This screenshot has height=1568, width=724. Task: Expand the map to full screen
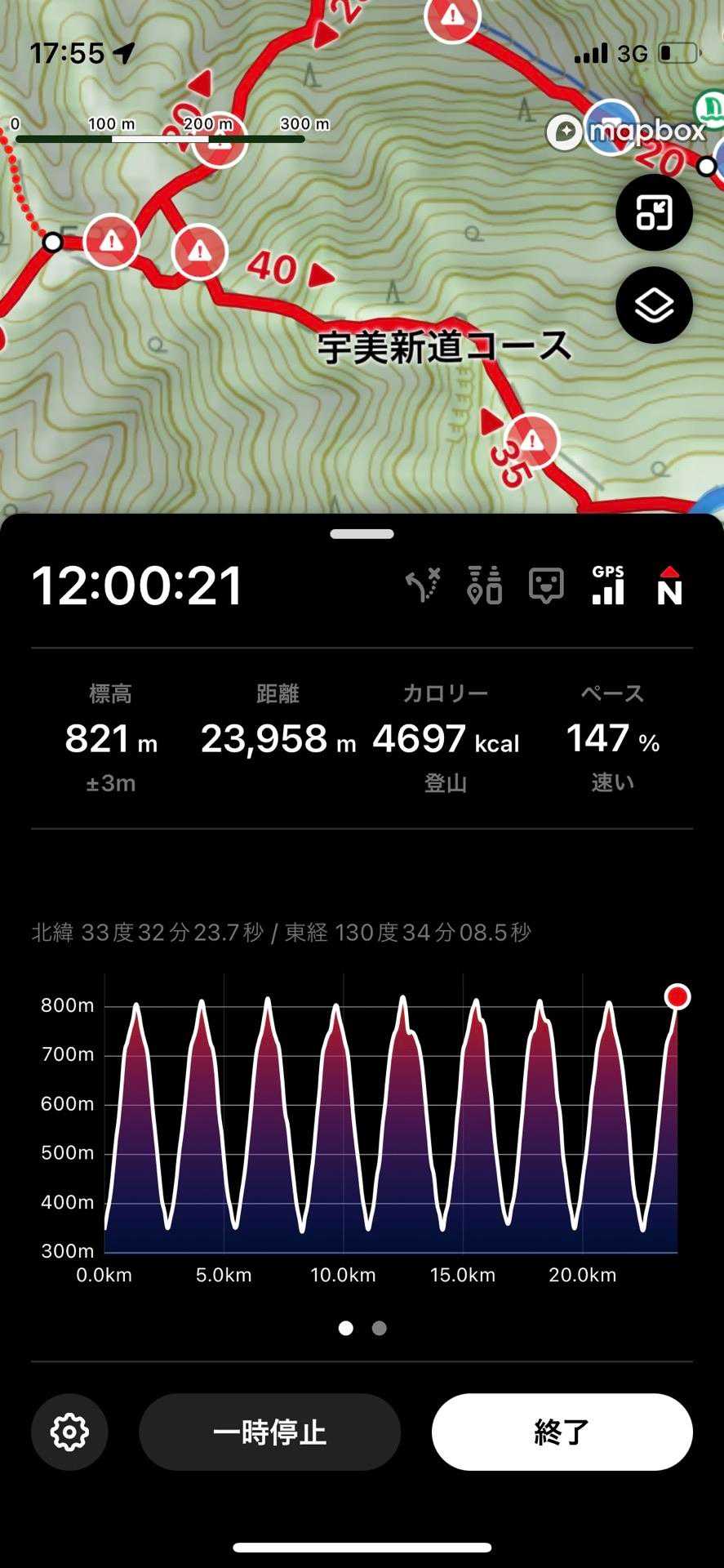coord(654,212)
